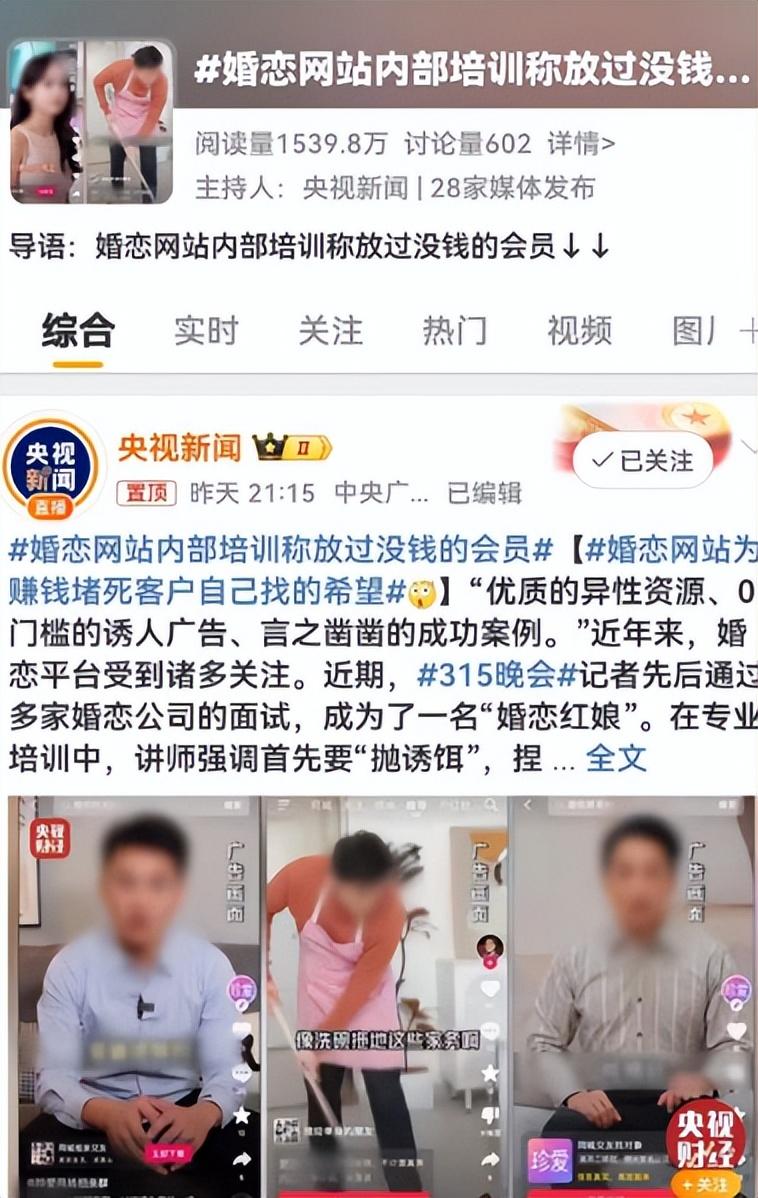The image size is (758, 1198).
Task: Open the topic cover image
Action: (x=91, y=122)
